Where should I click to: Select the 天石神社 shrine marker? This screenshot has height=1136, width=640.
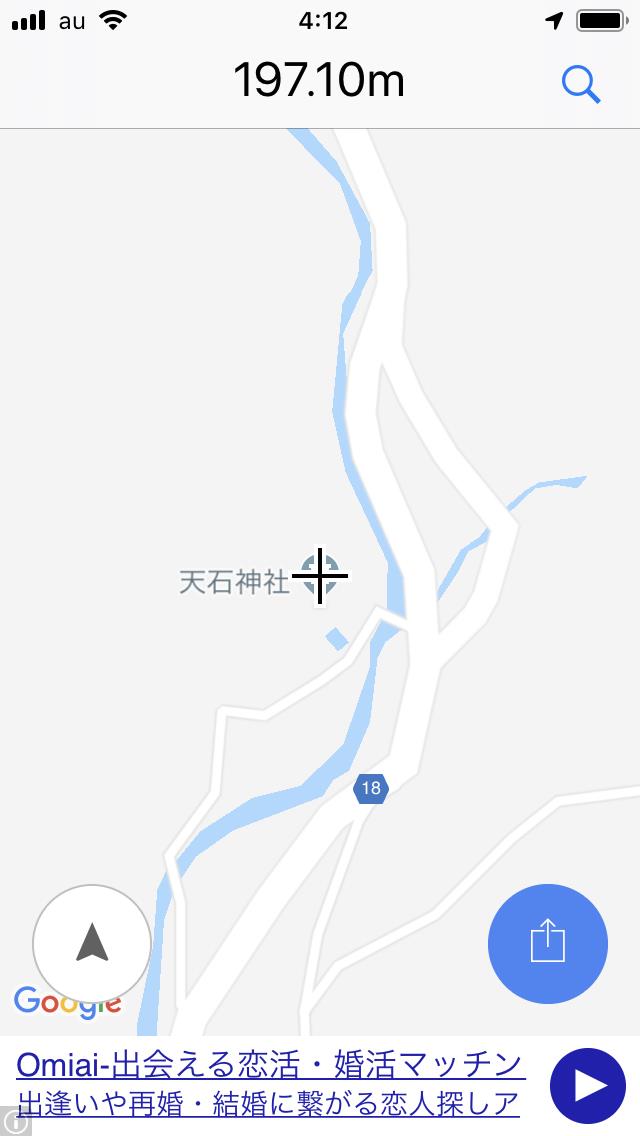coord(320,576)
